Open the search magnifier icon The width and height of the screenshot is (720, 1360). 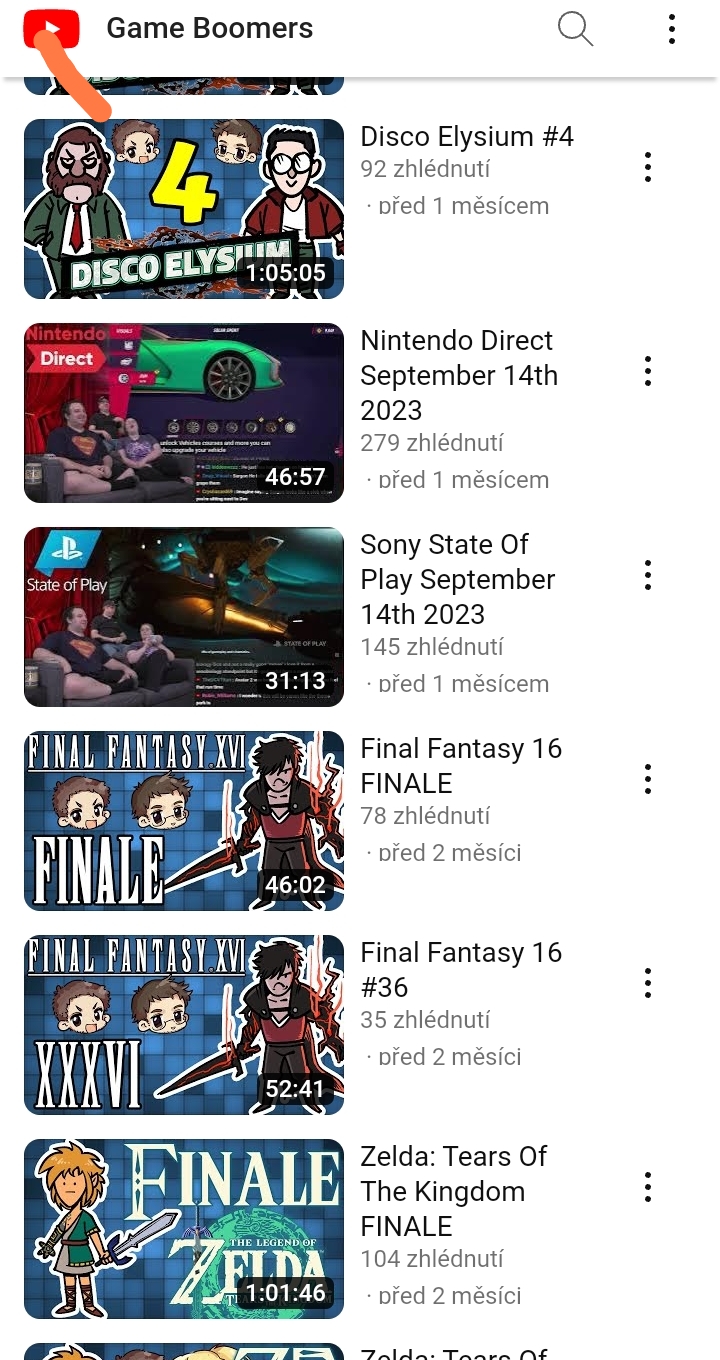tap(575, 29)
